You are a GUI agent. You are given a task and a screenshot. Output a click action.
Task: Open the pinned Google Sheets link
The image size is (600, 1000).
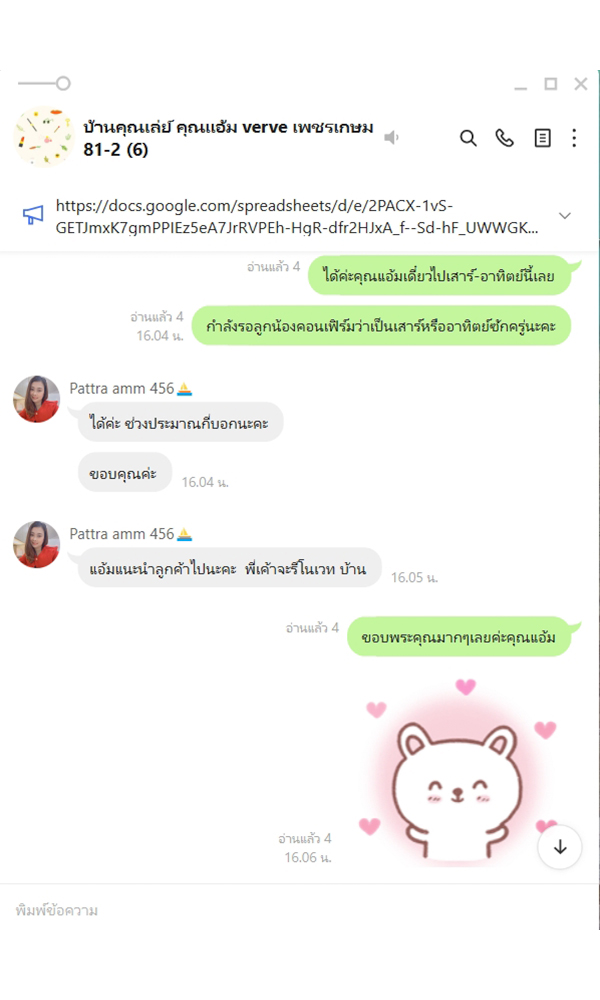coord(295,216)
